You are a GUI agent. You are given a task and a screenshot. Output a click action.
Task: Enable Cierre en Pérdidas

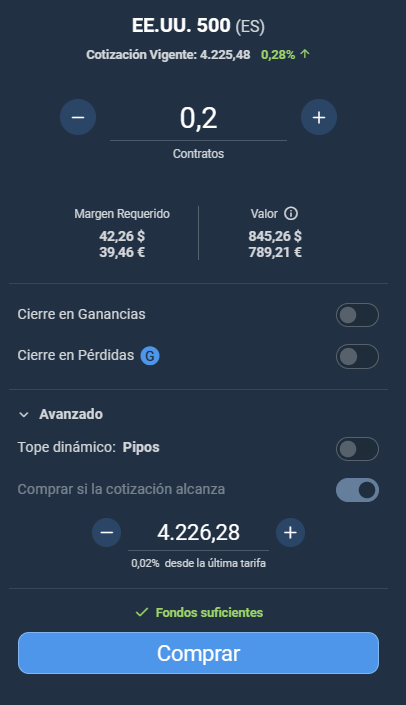[357, 356]
